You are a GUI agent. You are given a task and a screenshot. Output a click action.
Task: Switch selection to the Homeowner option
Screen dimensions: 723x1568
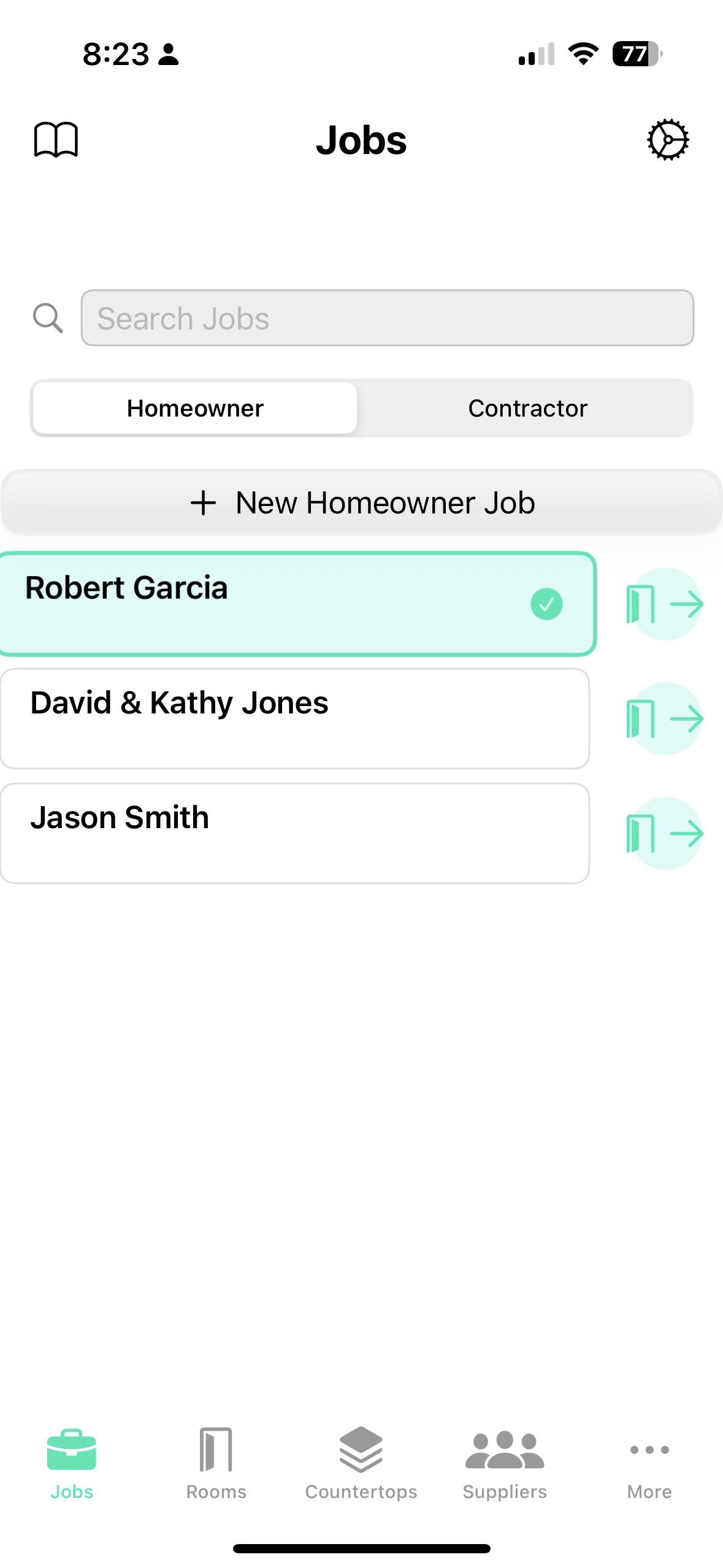pos(194,408)
